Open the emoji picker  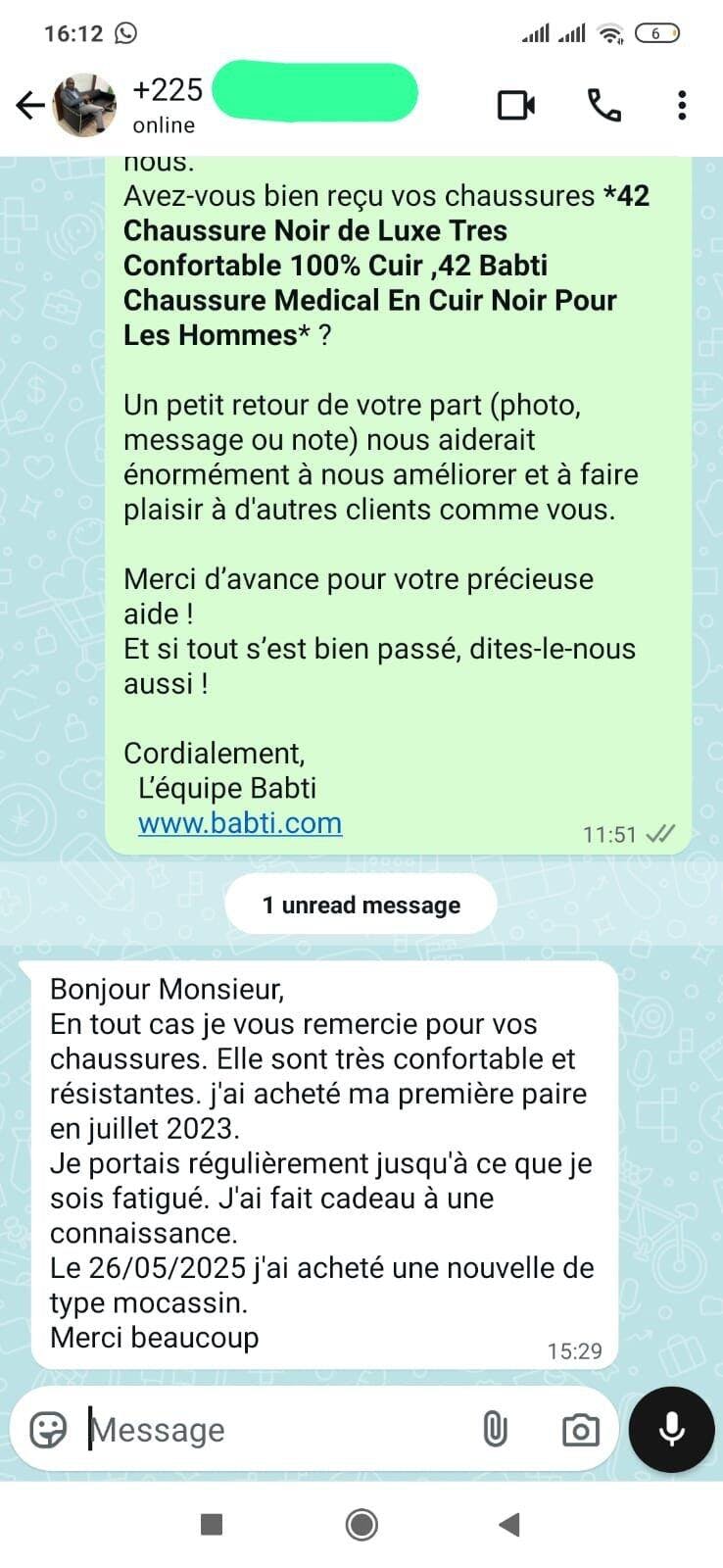pos(48,1430)
